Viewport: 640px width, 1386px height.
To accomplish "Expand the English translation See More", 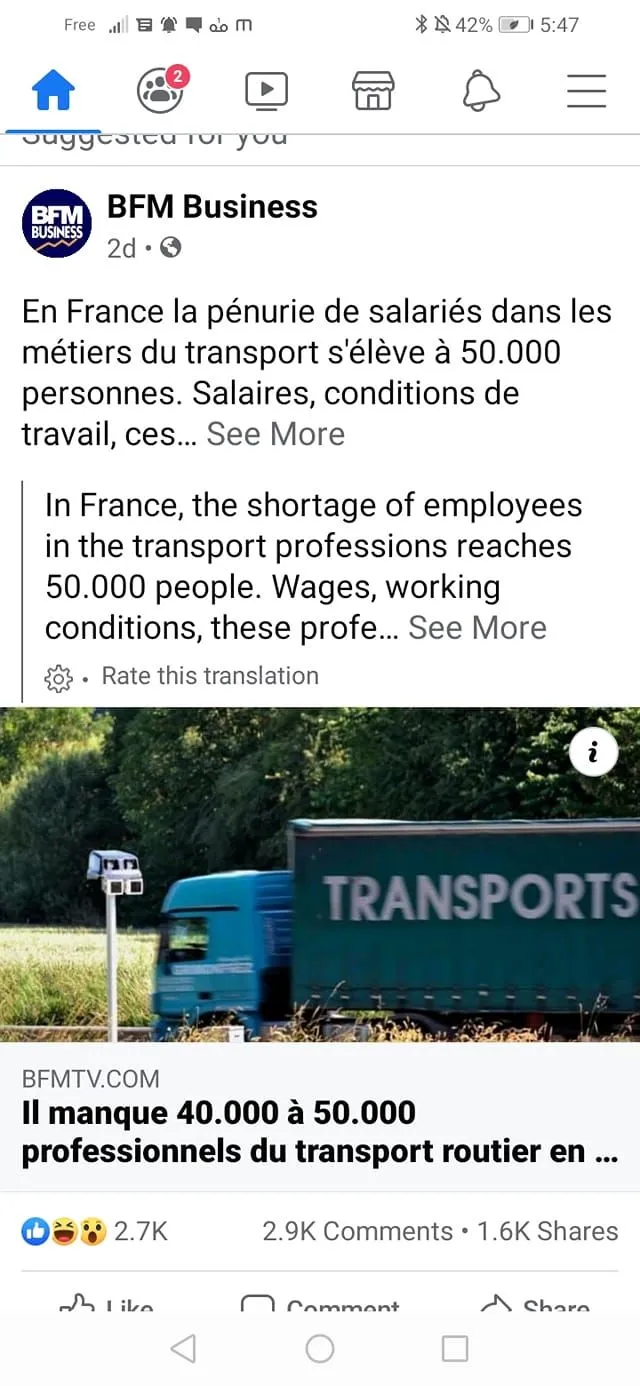I will click(477, 628).
